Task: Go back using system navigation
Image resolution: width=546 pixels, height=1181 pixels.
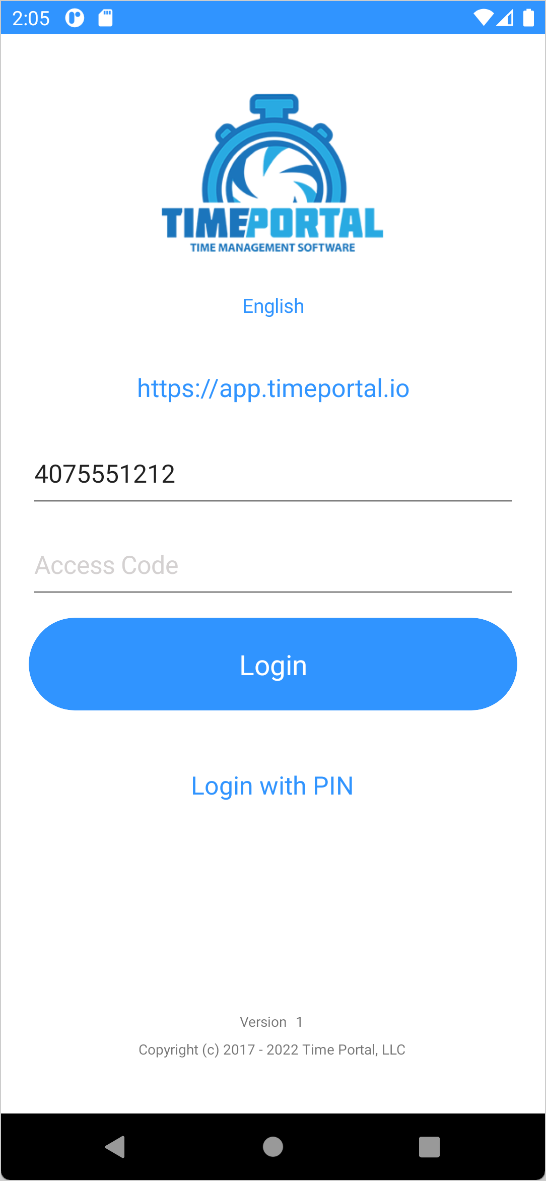Action: [114, 1146]
